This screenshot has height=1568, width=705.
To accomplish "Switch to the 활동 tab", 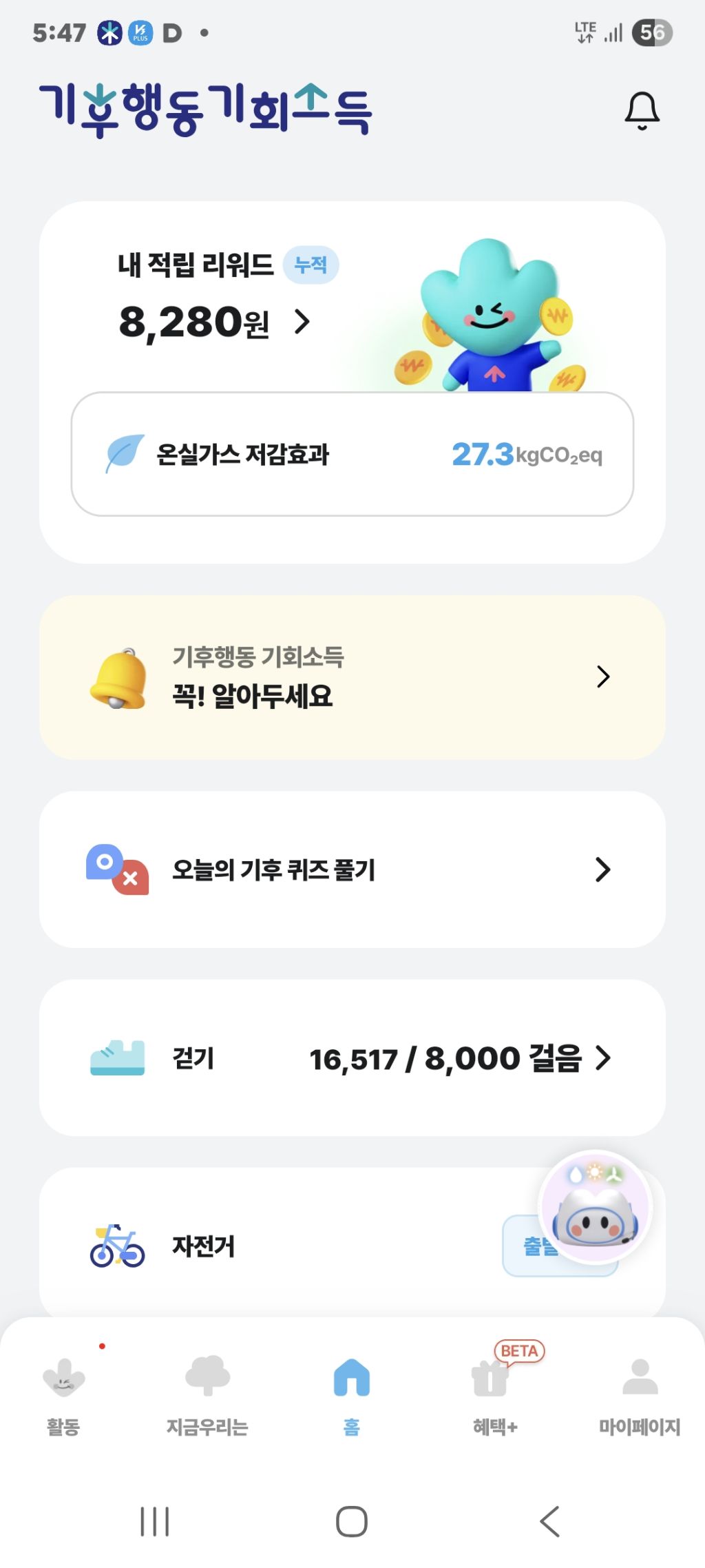I will coord(63,1393).
